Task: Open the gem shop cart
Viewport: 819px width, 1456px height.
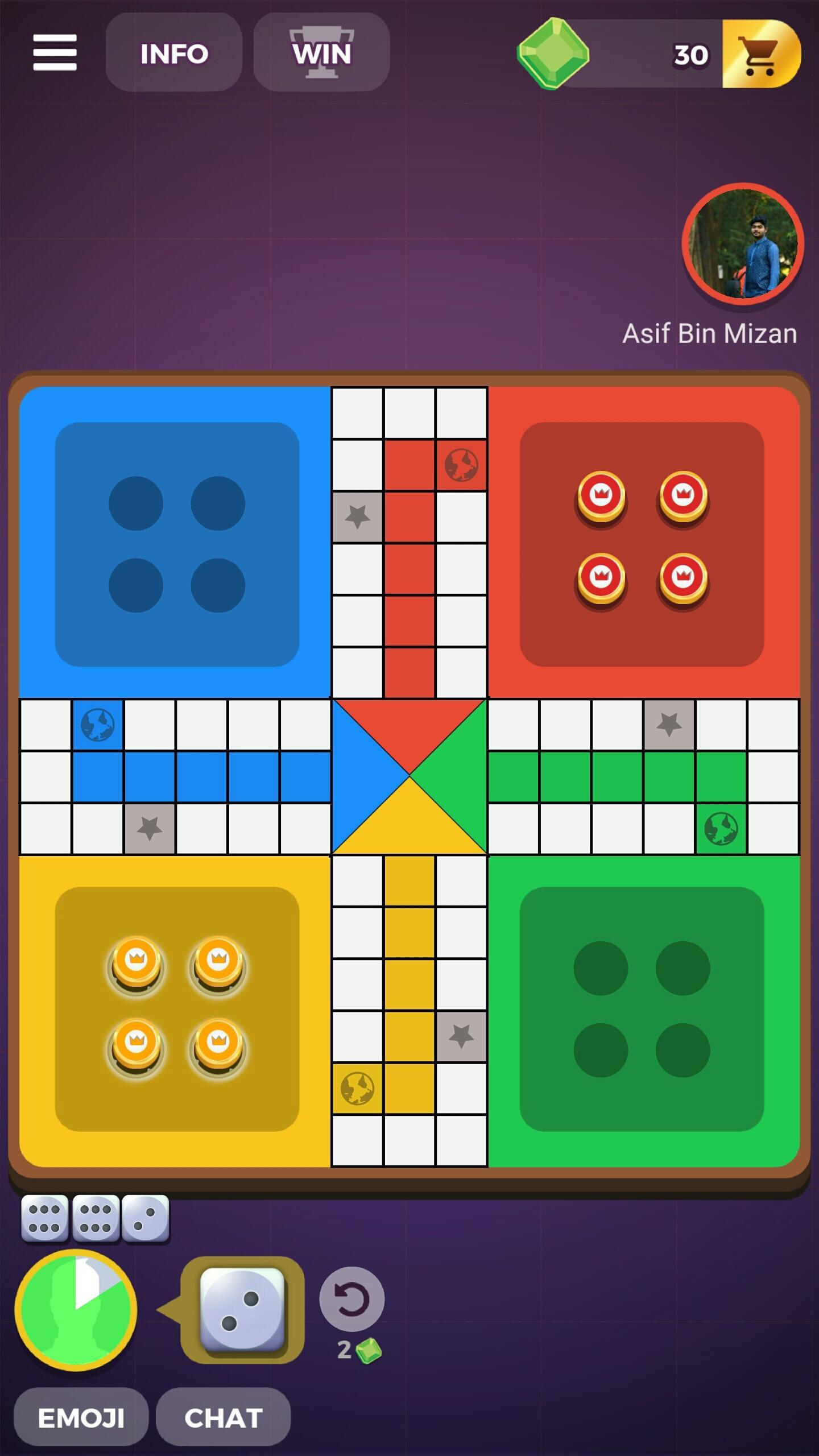Action: (760, 54)
